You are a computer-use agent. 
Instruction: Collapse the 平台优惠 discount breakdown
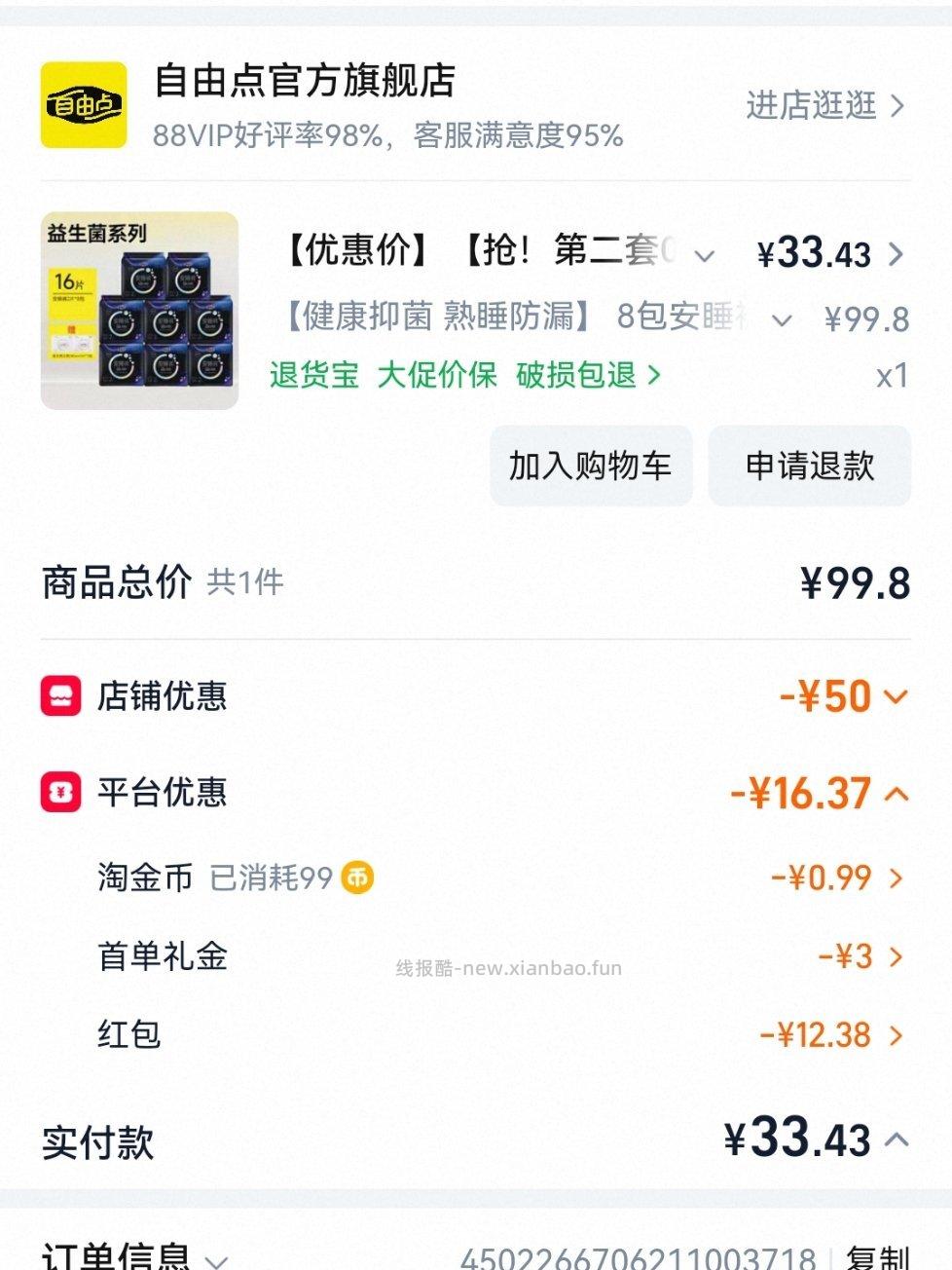coord(895,795)
